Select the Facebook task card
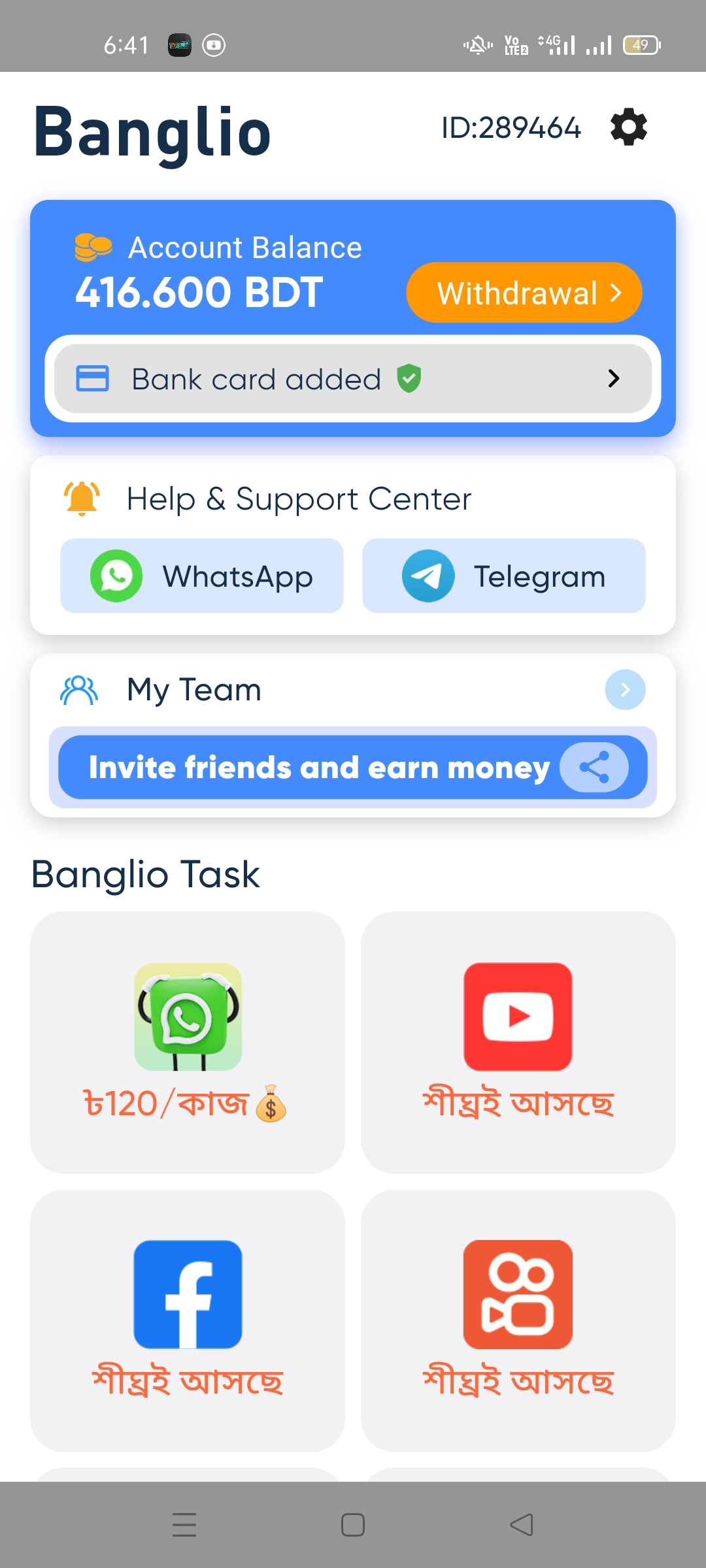706x1568 pixels. [x=188, y=1320]
